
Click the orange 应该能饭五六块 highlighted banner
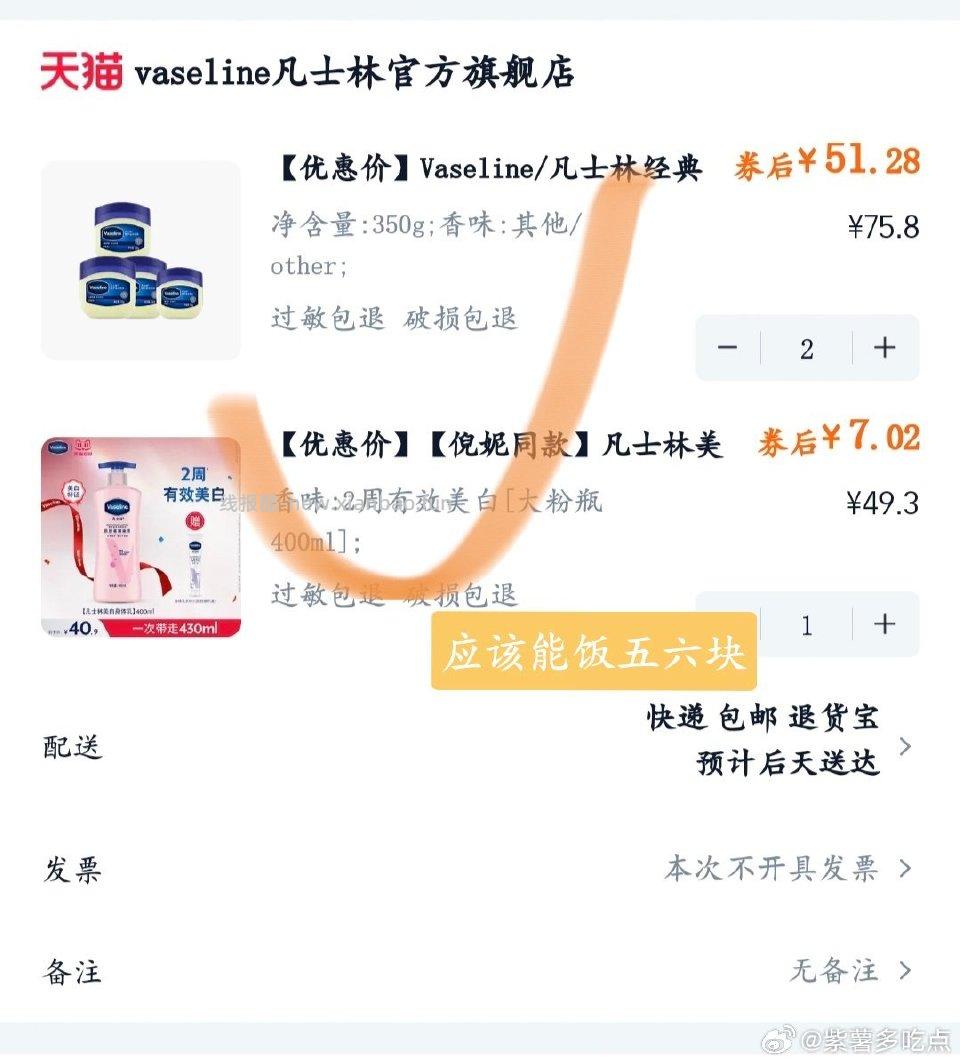point(594,652)
